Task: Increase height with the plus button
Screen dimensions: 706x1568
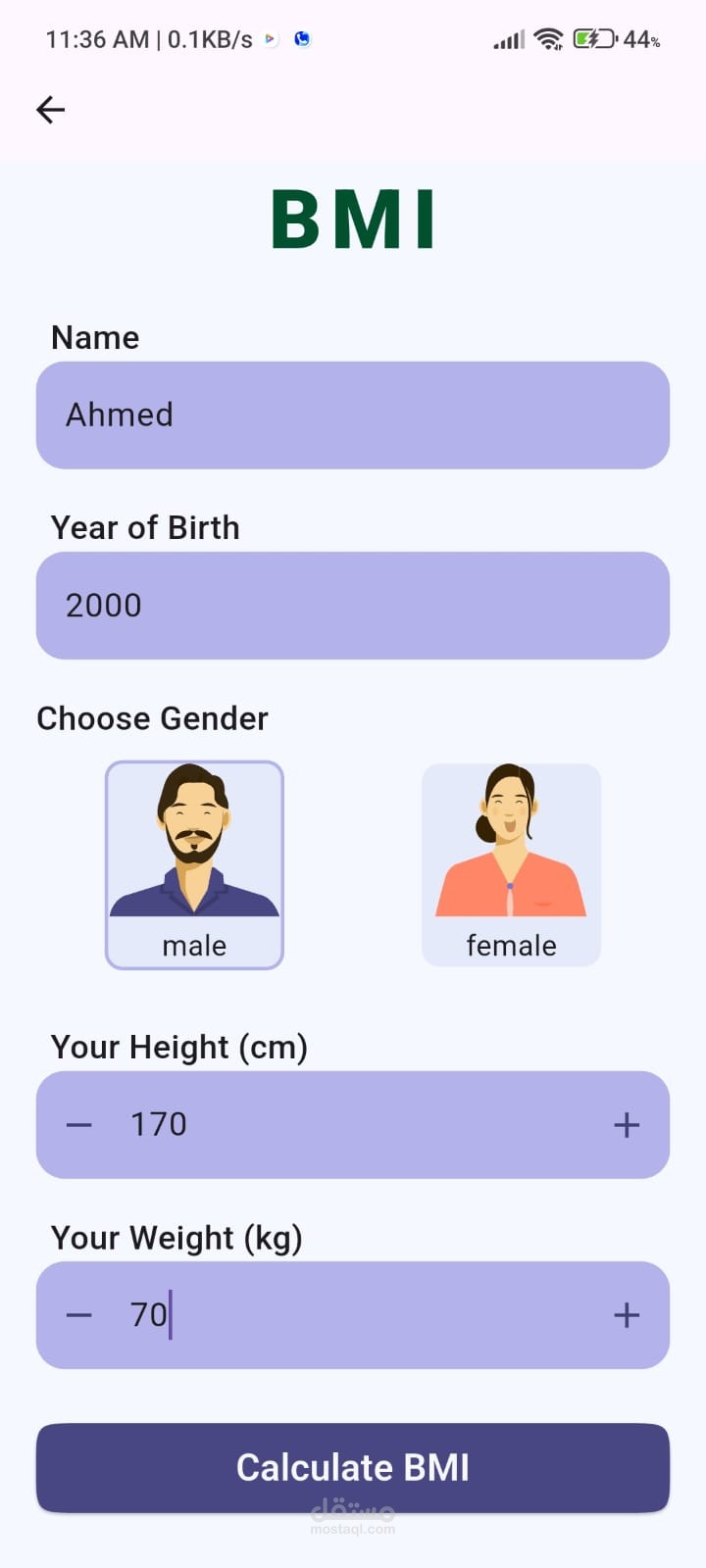Action: click(x=627, y=1125)
